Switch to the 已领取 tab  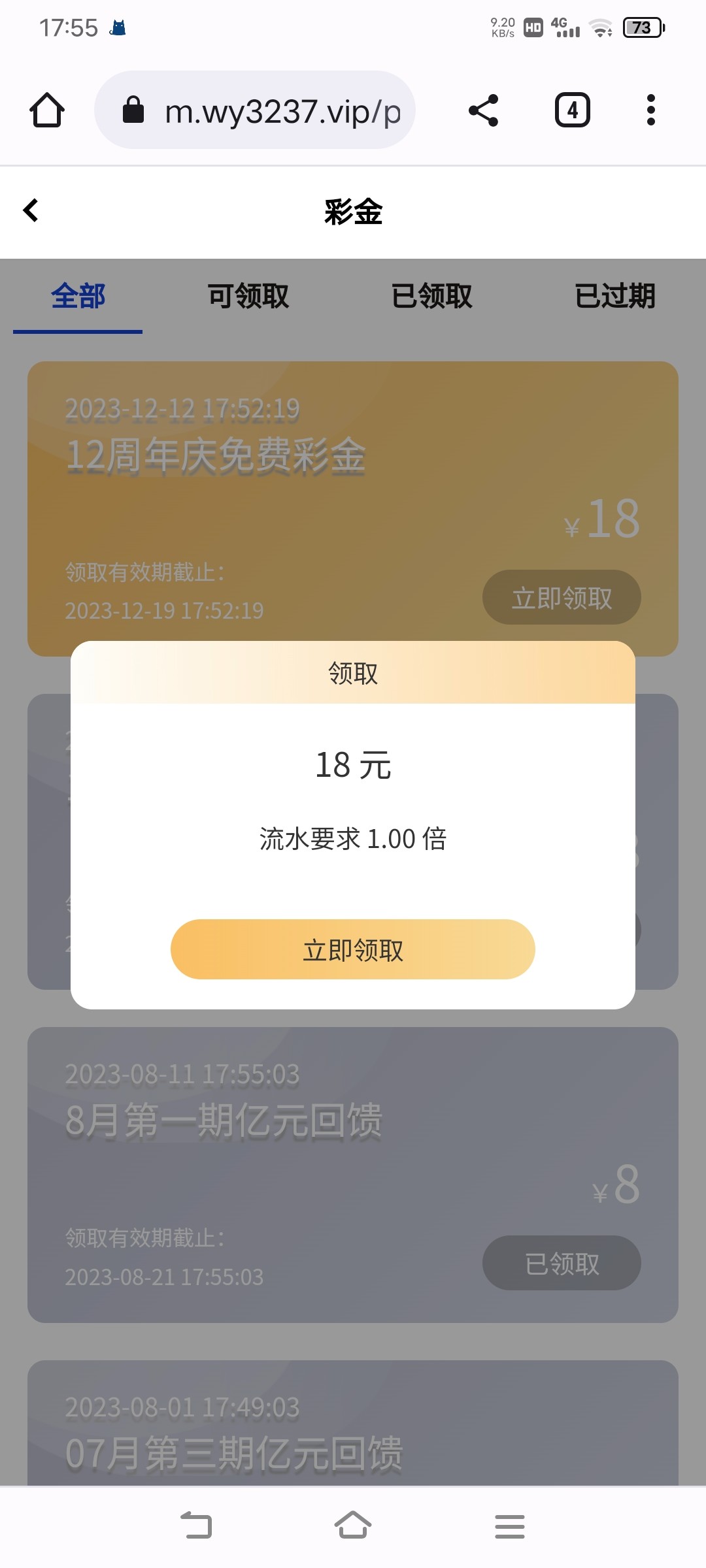(x=431, y=296)
